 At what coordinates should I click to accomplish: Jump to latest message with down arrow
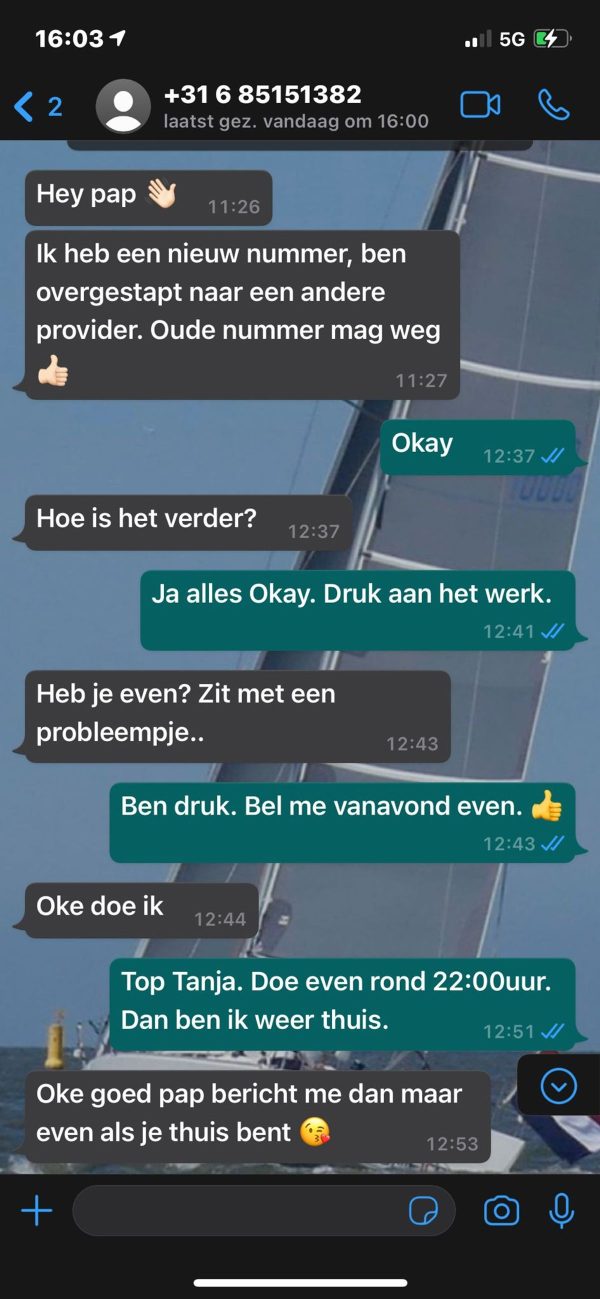[x=558, y=1085]
